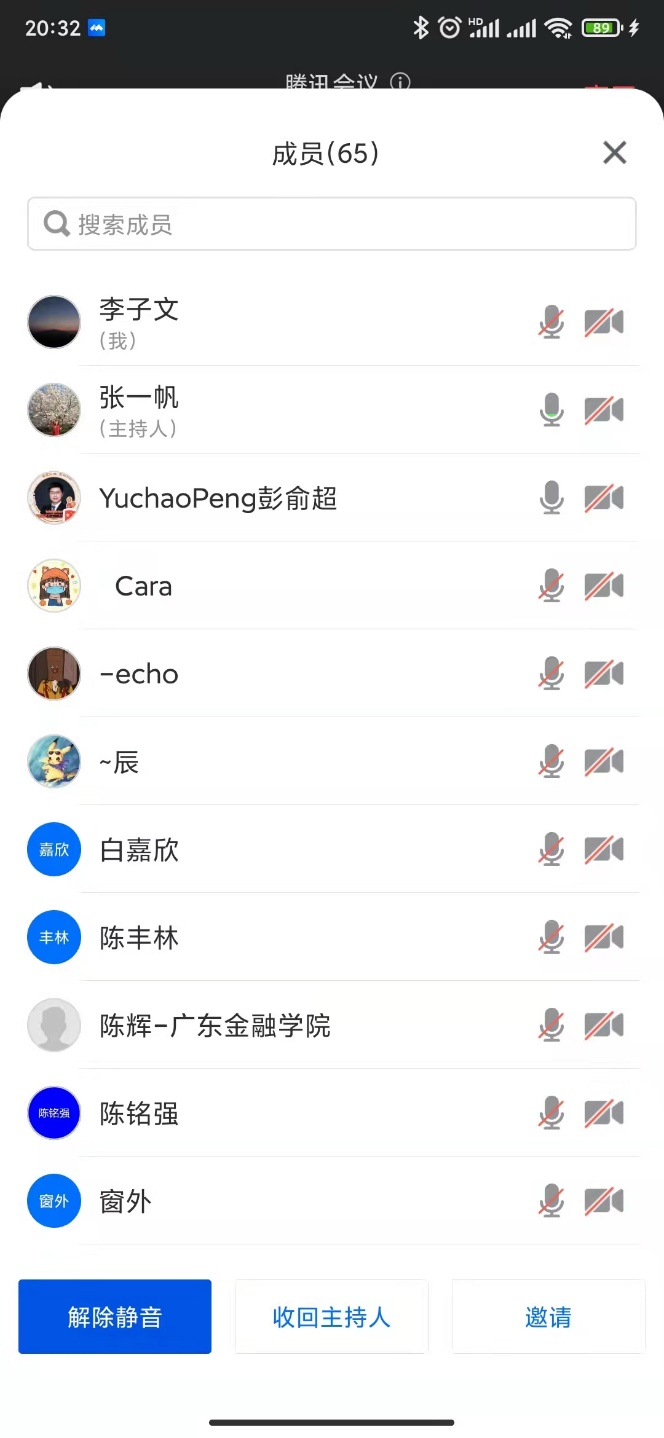Open the 邀请 invite button
Viewport: 664px width, 1438px height.
pos(548,1316)
